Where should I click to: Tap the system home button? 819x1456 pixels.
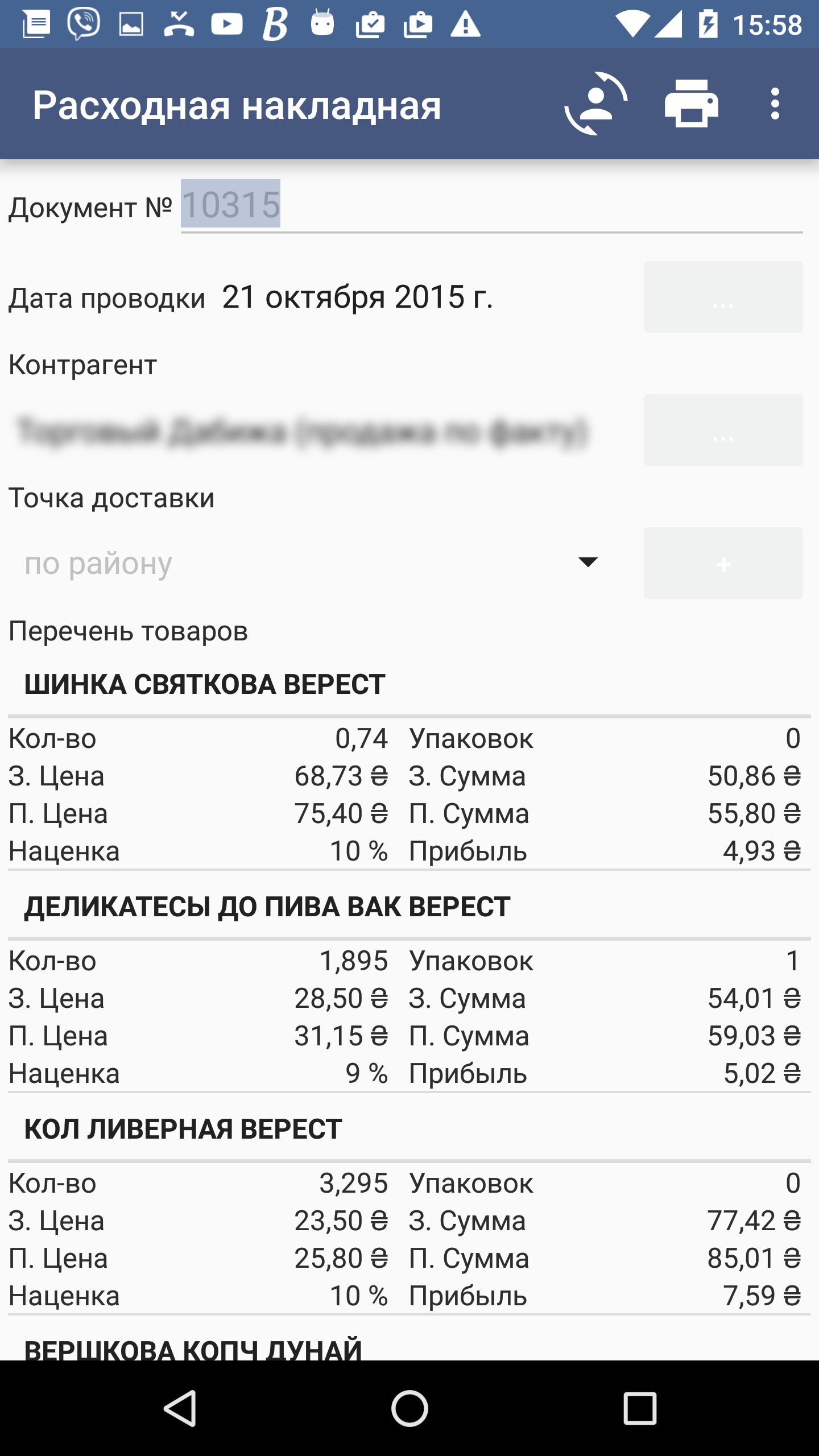pyautogui.click(x=409, y=1408)
